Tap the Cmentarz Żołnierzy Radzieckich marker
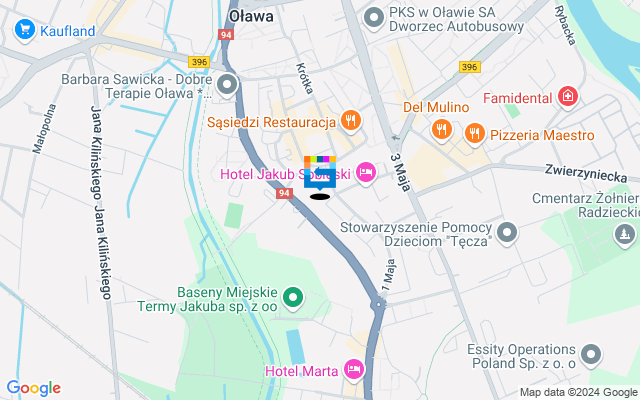This screenshot has width=640, height=400. 624,234
